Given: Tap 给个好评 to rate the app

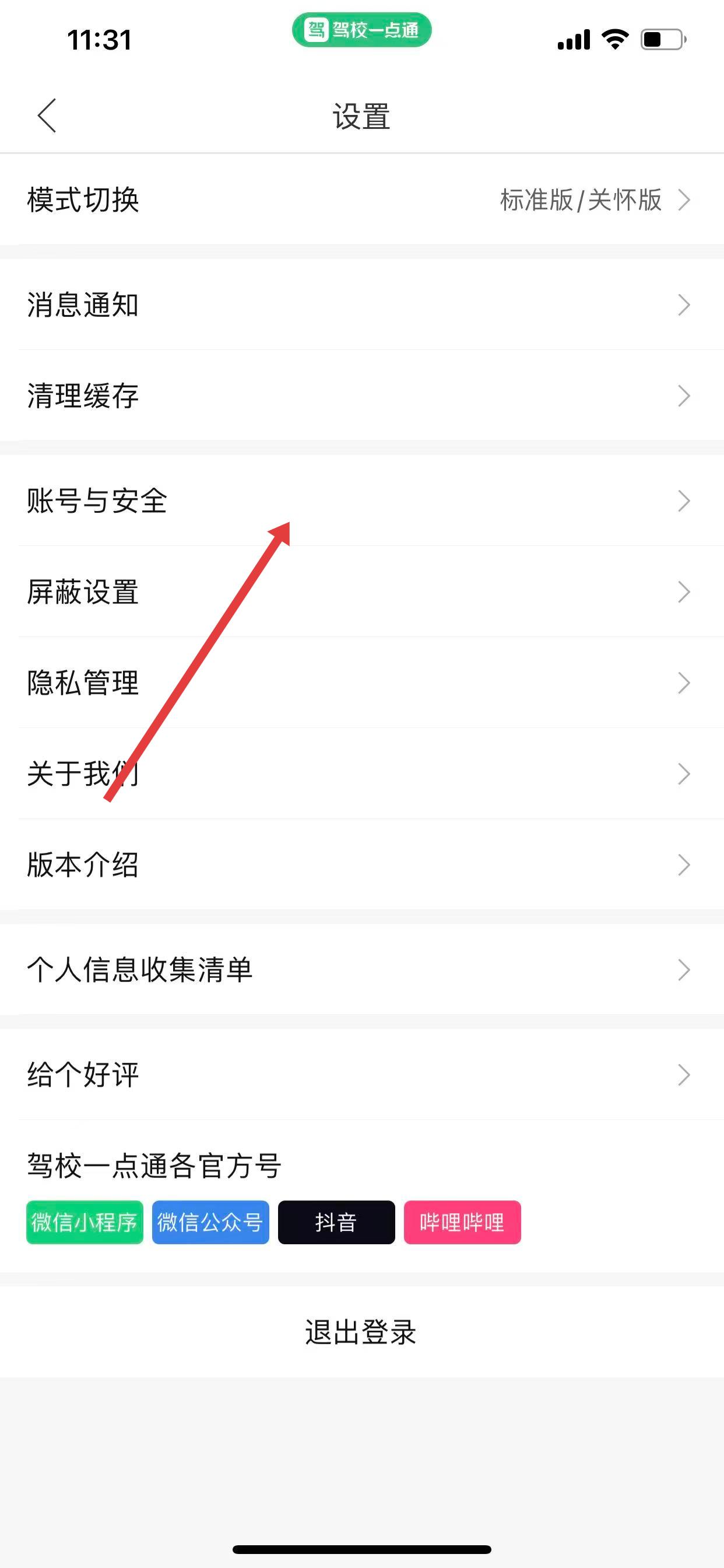Looking at the screenshot, I should [x=361, y=1075].
